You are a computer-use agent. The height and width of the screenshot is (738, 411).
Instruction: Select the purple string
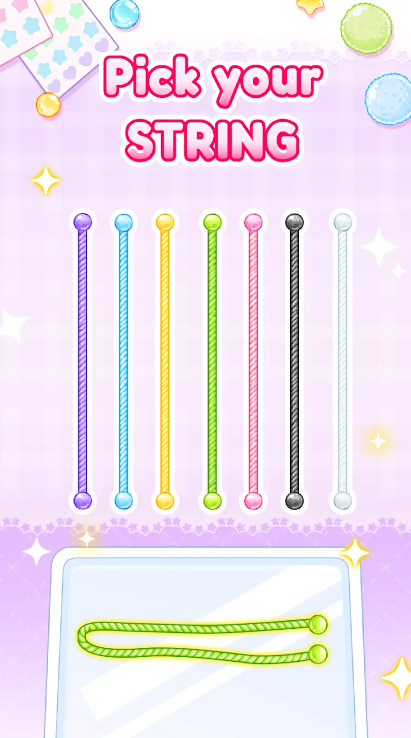[x=83, y=361]
